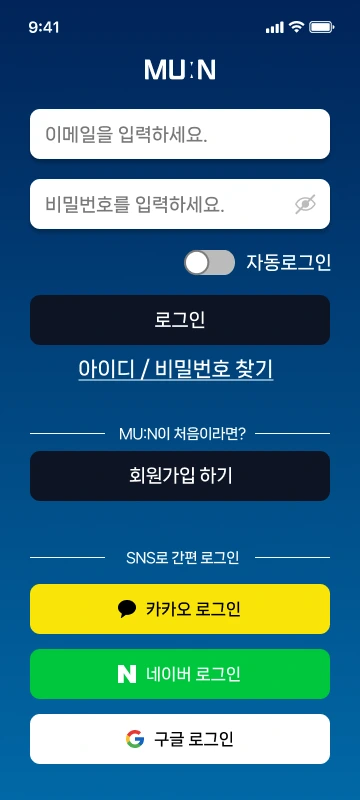This screenshot has height=800, width=360.
Task: Toggle password visibility eye icon
Action: 305,205
